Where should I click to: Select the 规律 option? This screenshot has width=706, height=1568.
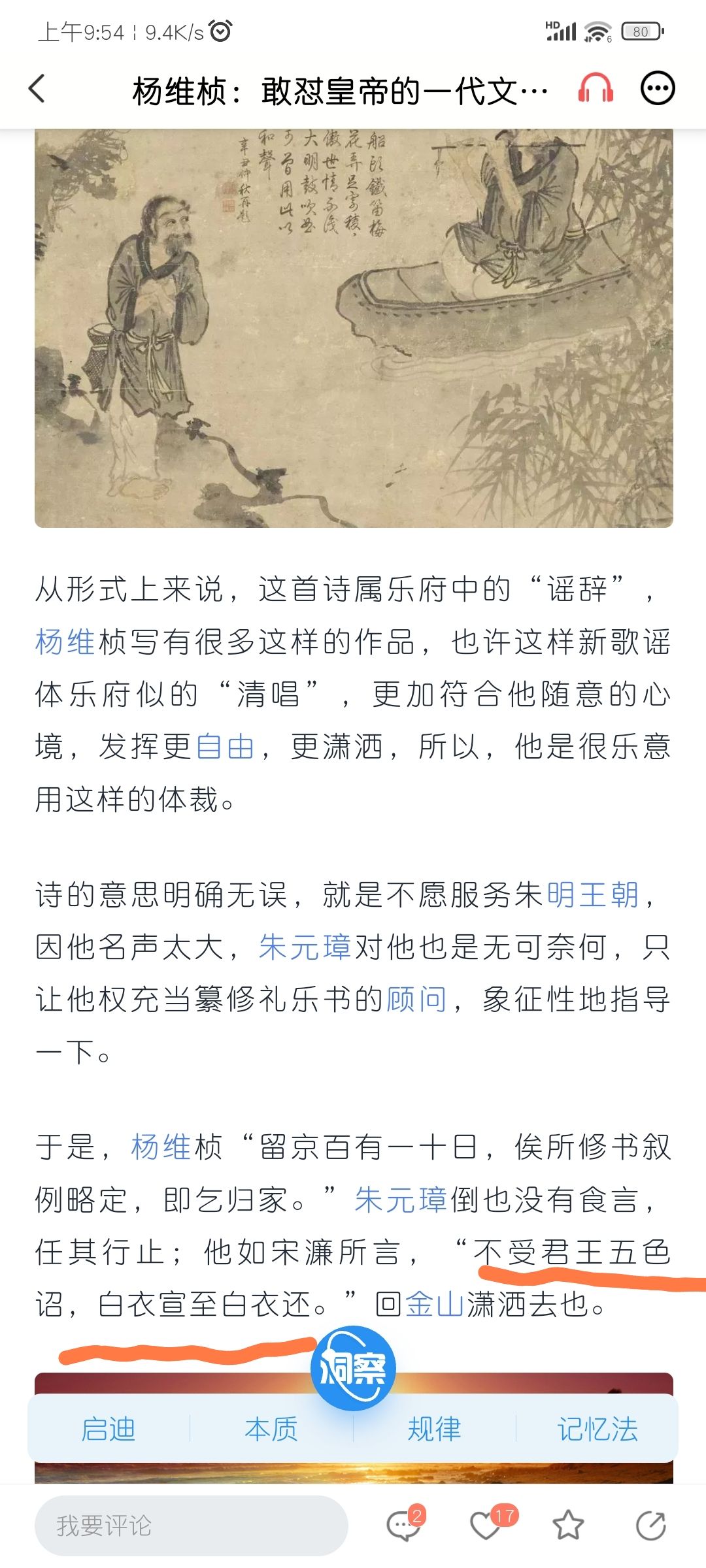point(434,1429)
